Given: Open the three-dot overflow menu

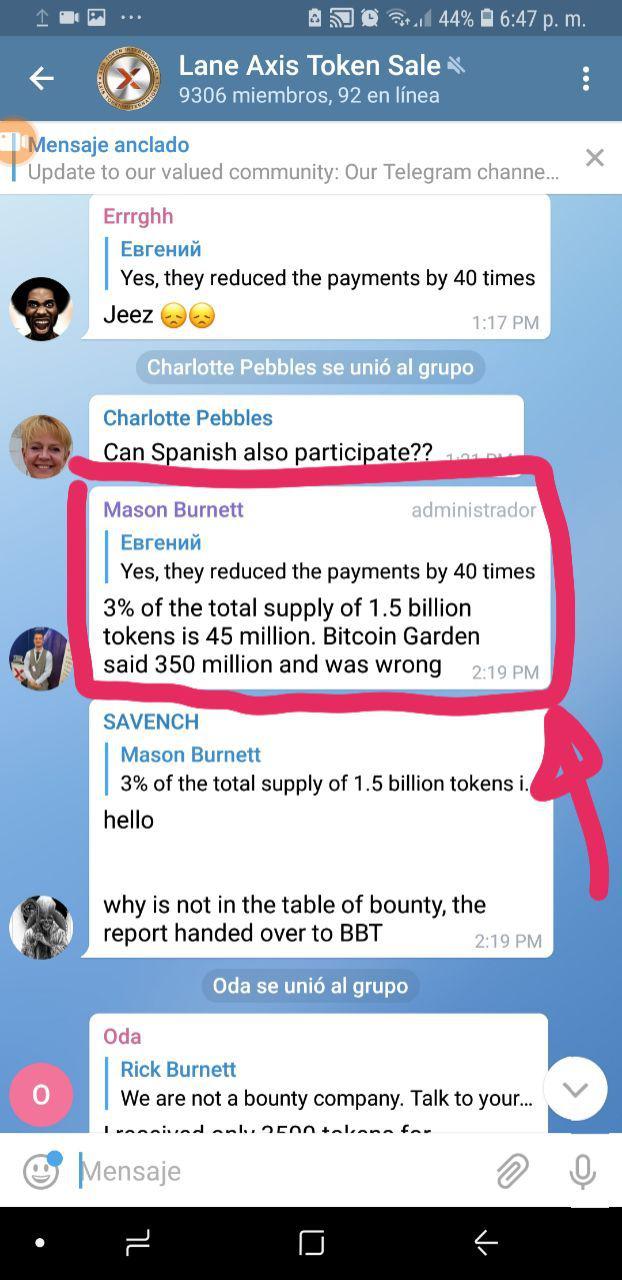Looking at the screenshot, I should (586, 78).
